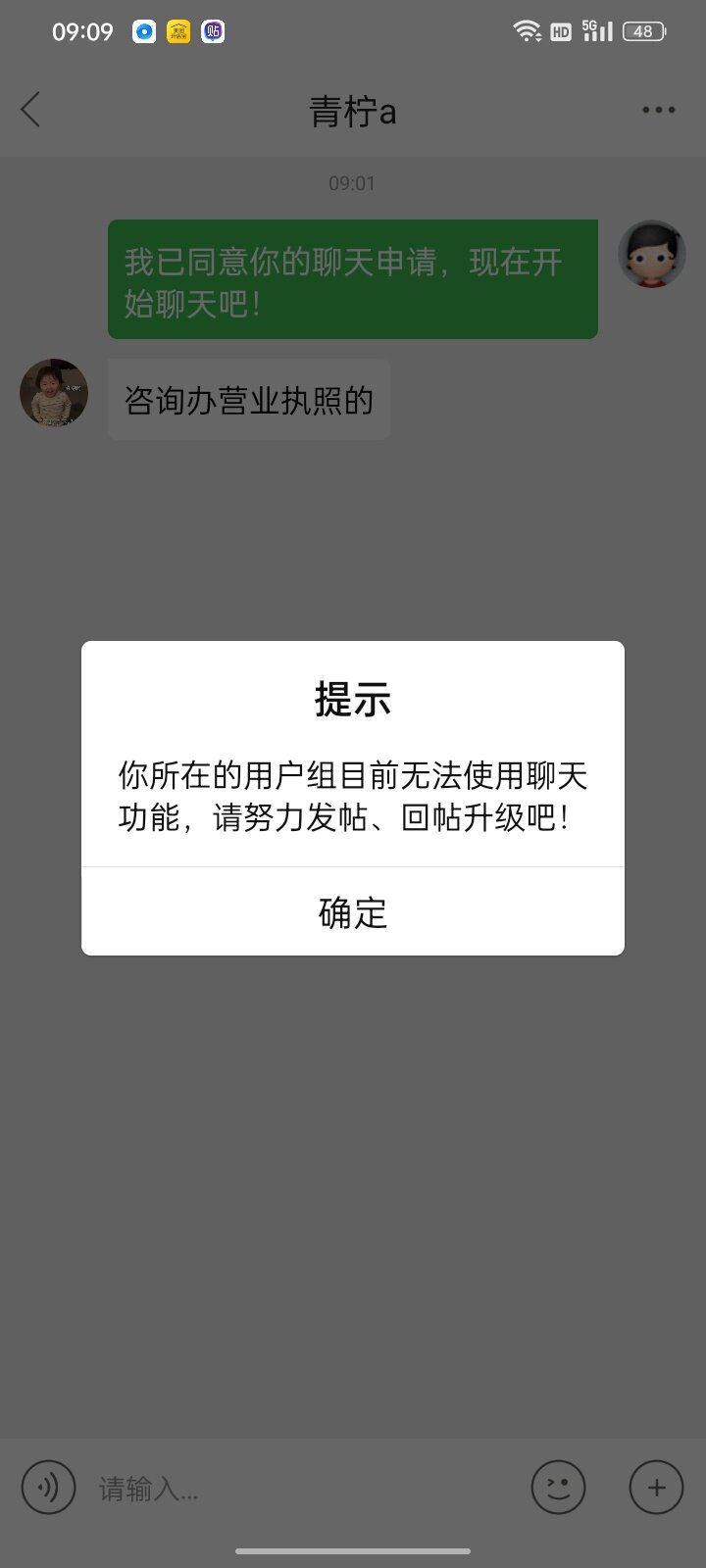The height and width of the screenshot is (1568, 706).
Task: Tap the voice input icon
Action: [48, 1488]
